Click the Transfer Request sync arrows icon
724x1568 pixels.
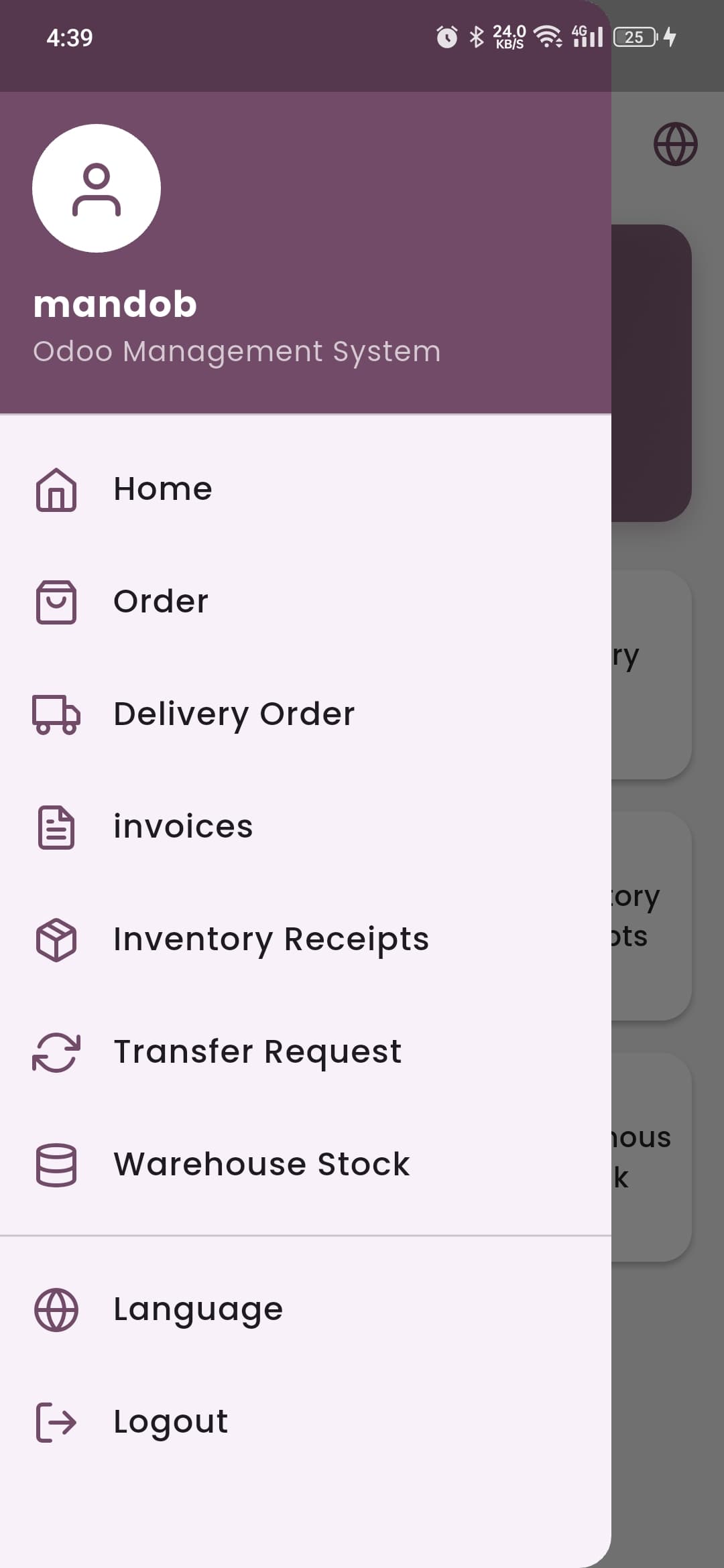click(56, 1052)
